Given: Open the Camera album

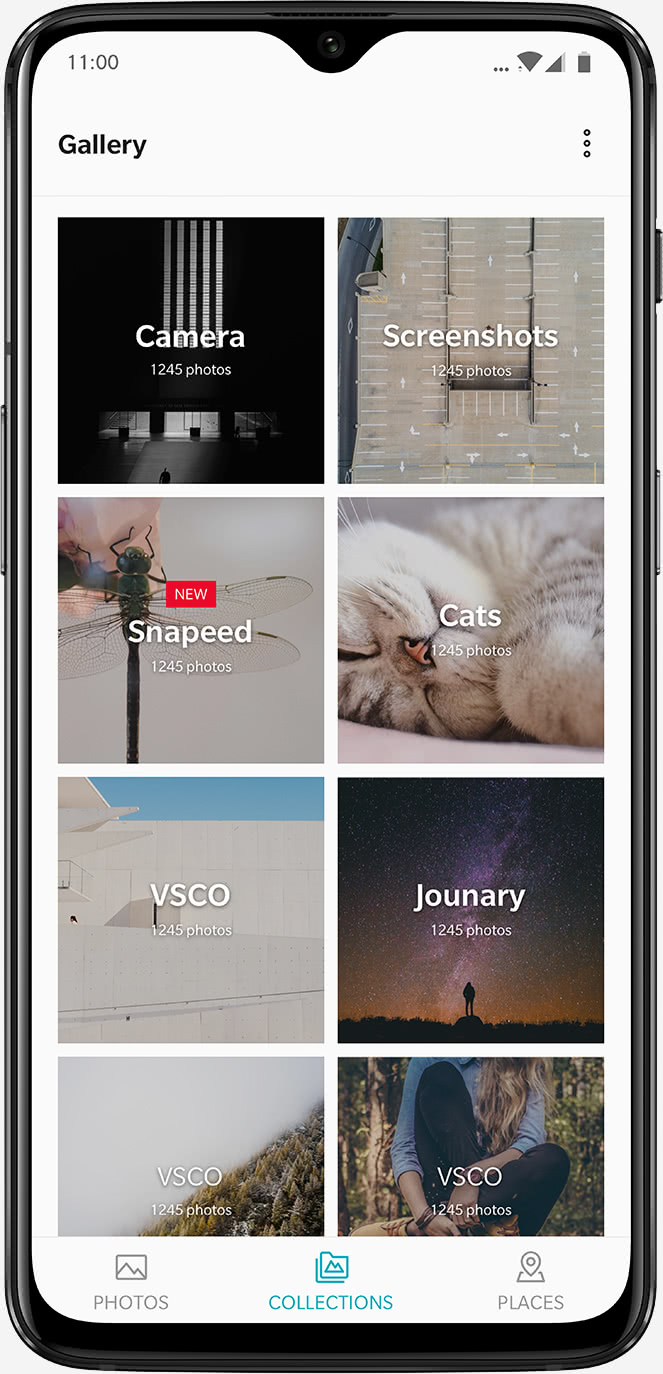Looking at the screenshot, I should tap(191, 350).
